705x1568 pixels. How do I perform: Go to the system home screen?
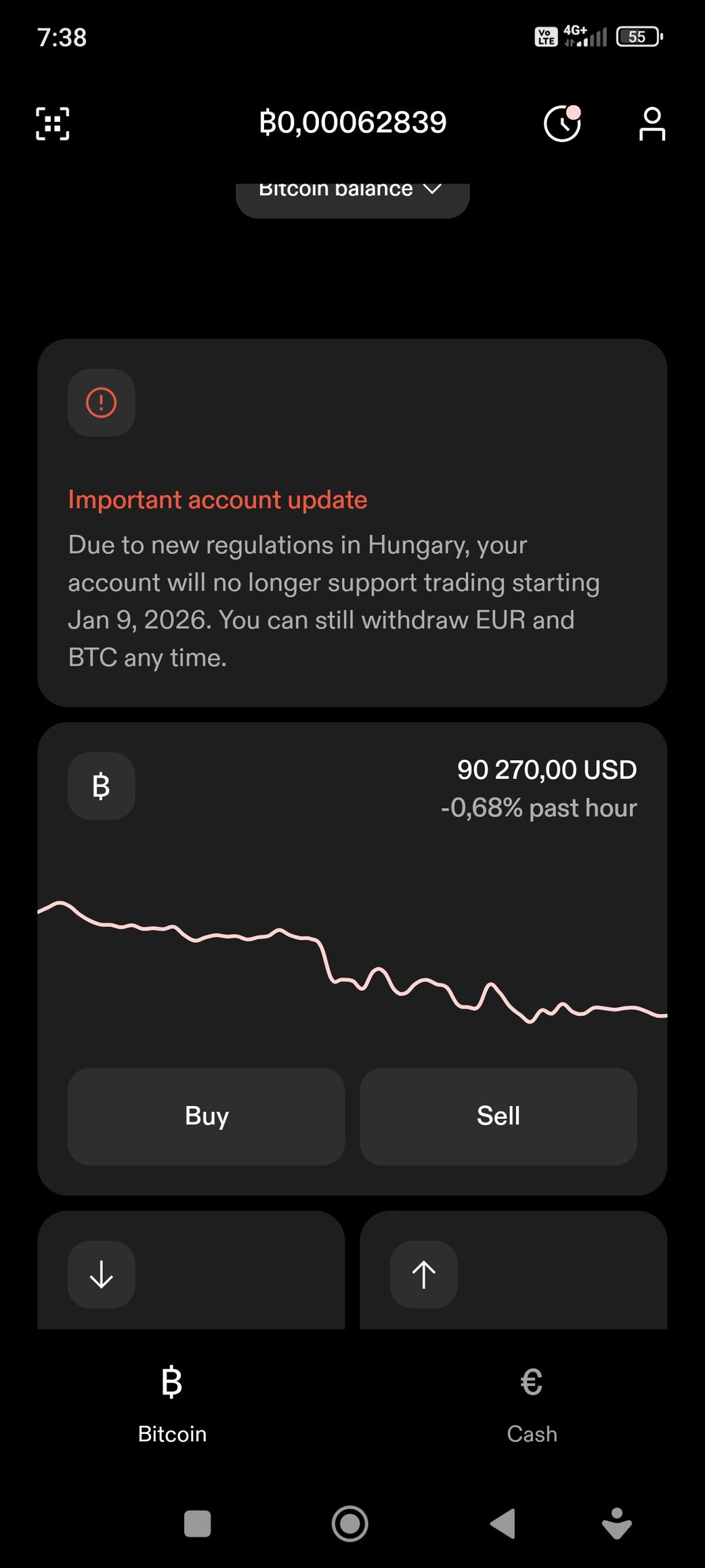[x=350, y=1524]
